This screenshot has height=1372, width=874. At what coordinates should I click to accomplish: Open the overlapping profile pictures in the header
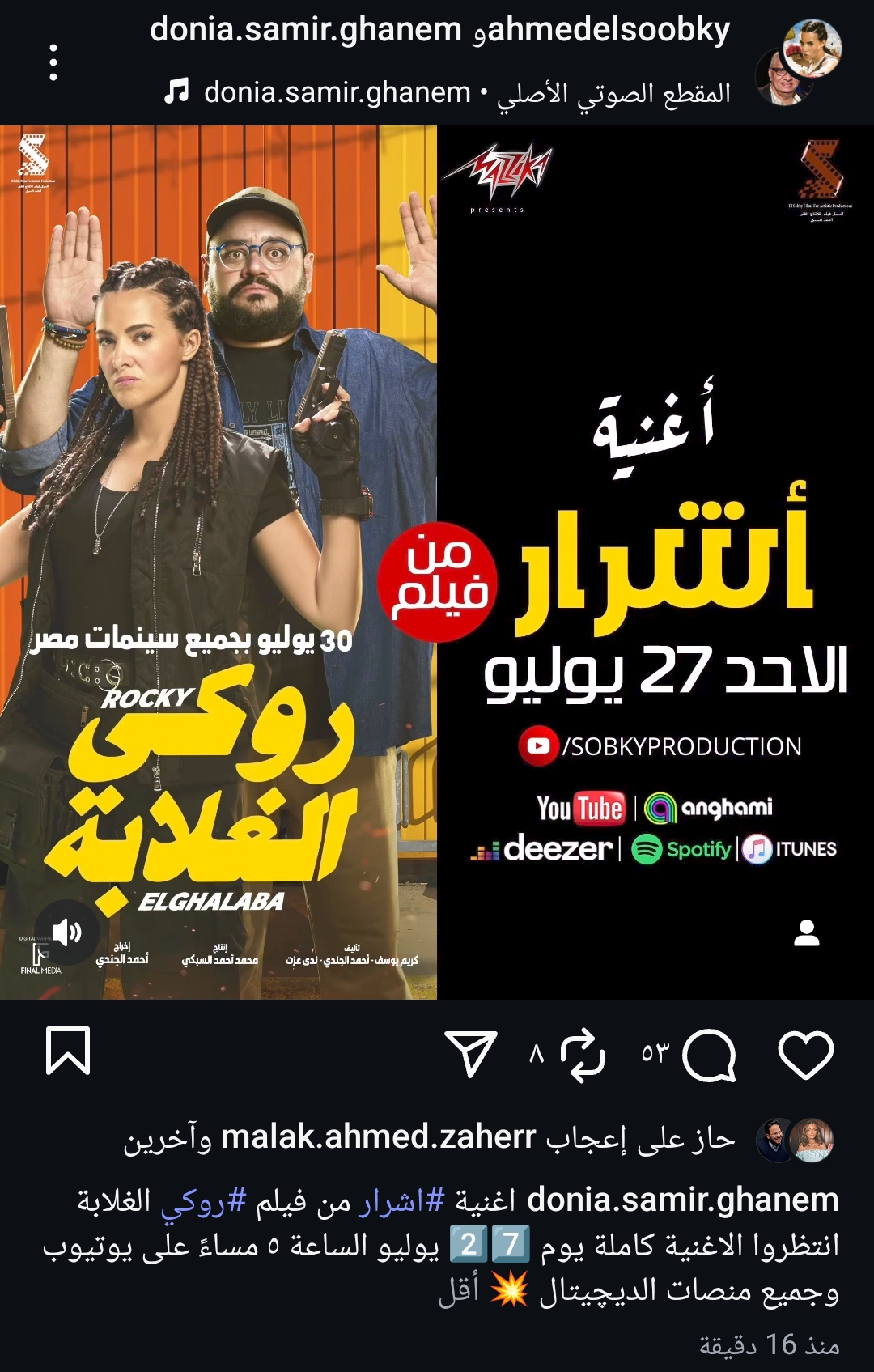coord(798,62)
